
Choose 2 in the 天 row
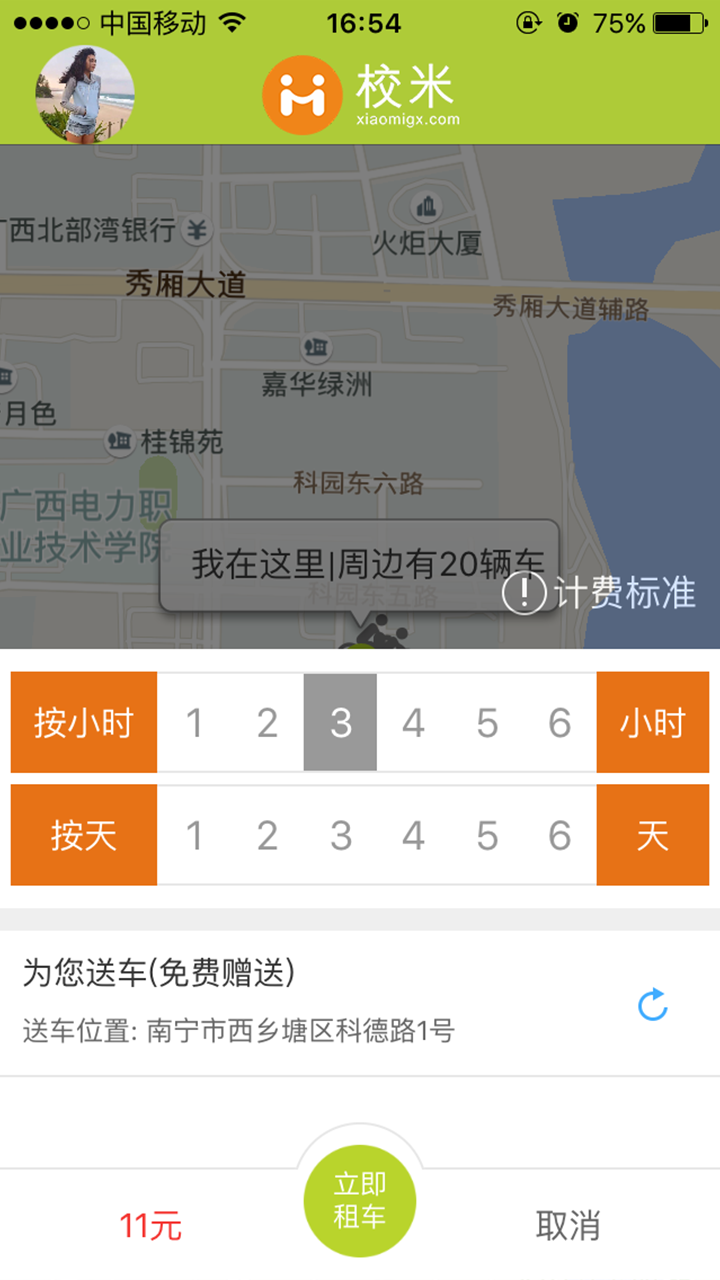pyautogui.click(x=267, y=835)
